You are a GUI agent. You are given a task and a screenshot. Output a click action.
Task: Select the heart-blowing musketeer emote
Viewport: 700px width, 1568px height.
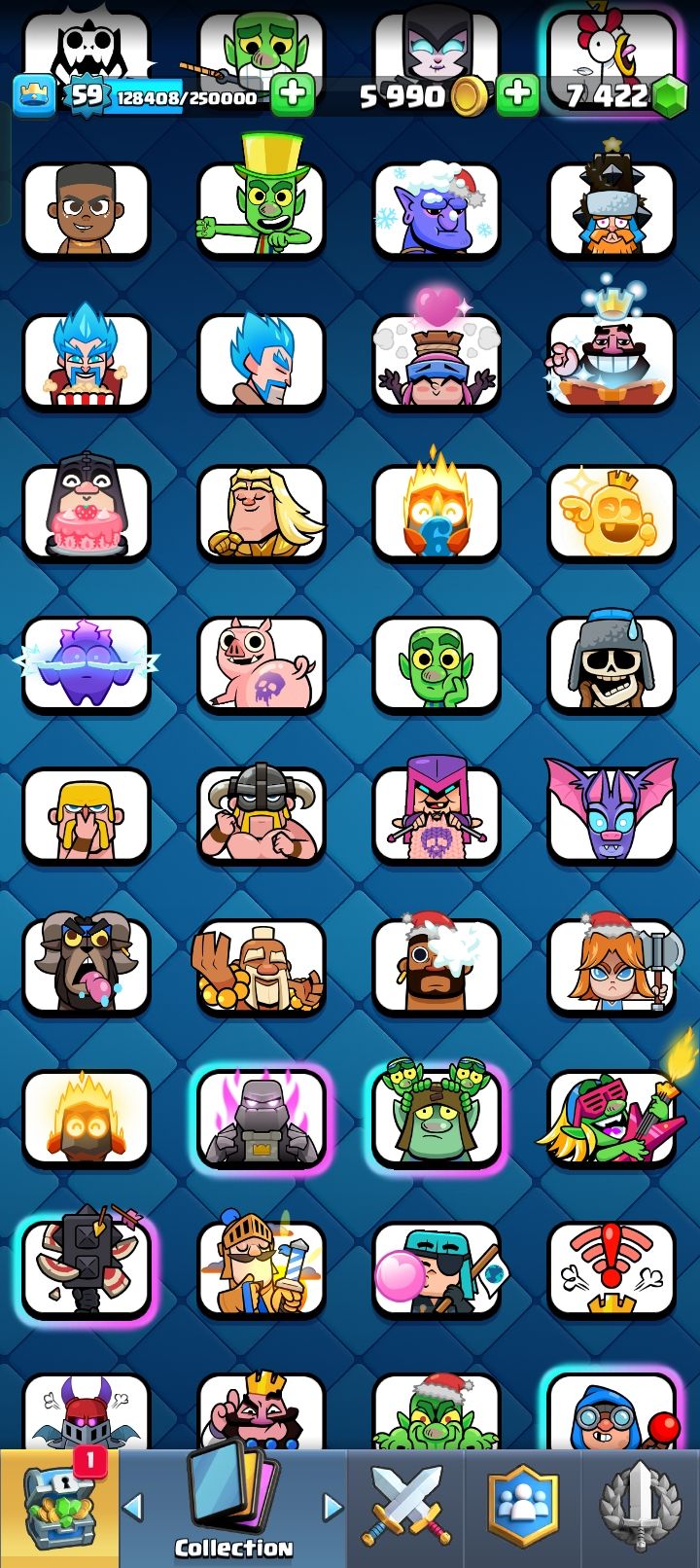(436, 360)
